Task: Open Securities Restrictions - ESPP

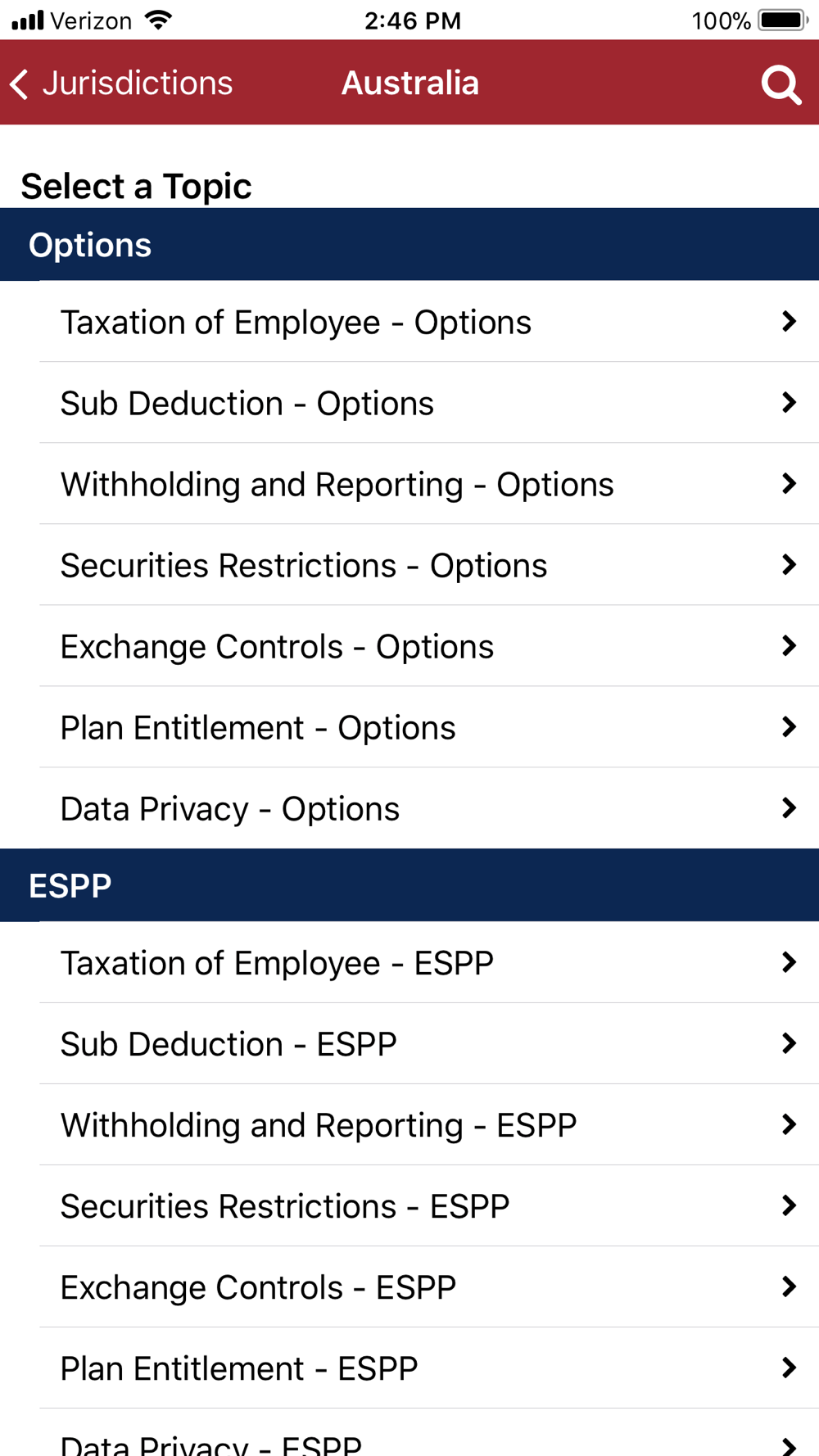Action: click(x=429, y=1205)
